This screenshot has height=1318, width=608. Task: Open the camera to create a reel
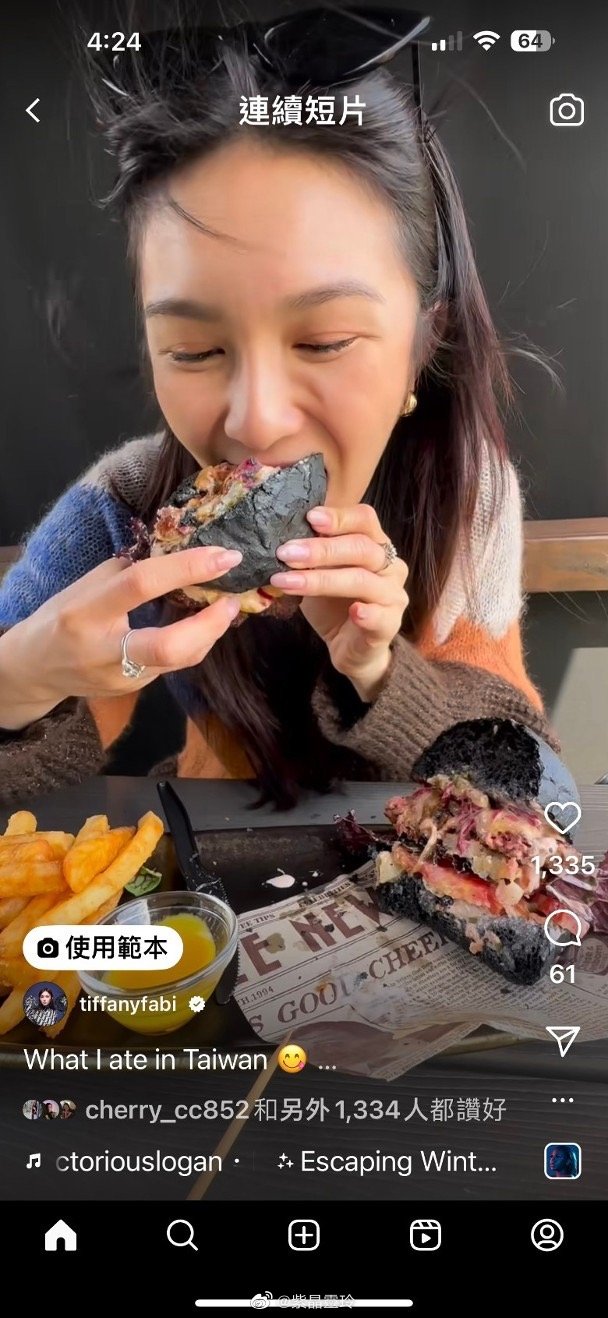click(566, 110)
